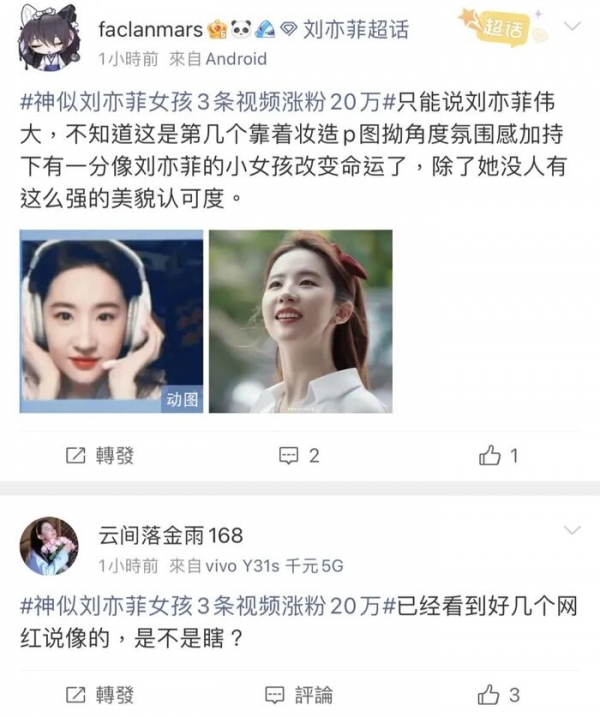Like faclanmars's post

tap(498, 456)
